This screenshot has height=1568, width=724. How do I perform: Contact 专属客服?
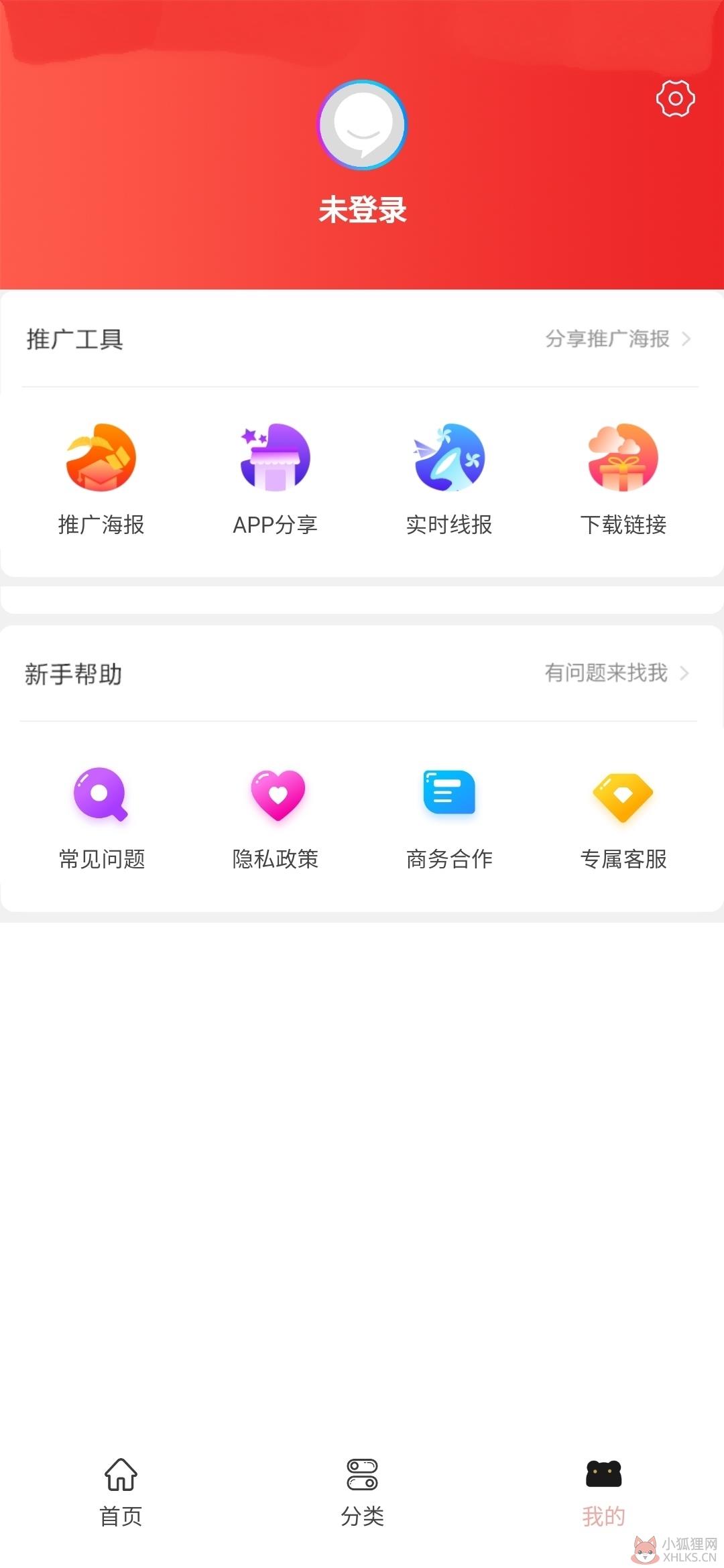click(x=623, y=818)
